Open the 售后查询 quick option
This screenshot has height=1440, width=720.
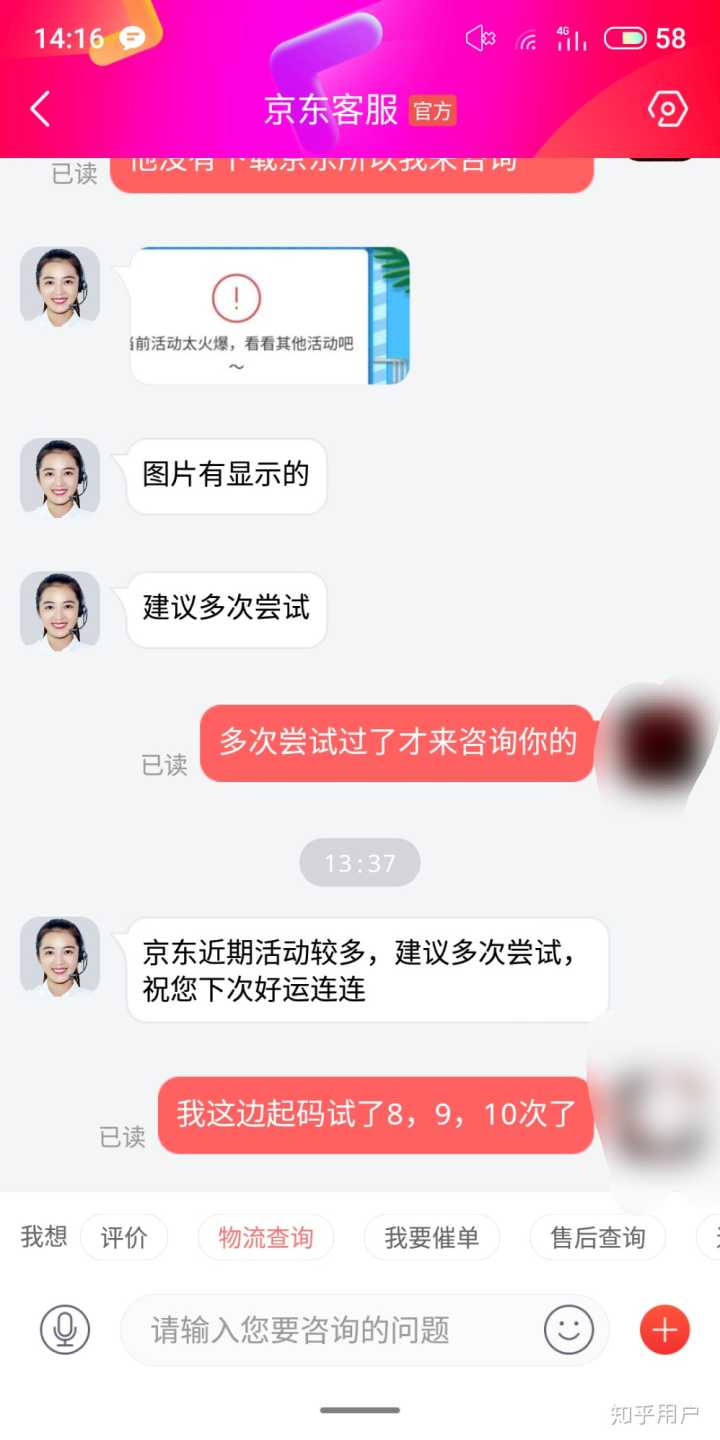pyautogui.click(x=597, y=1238)
